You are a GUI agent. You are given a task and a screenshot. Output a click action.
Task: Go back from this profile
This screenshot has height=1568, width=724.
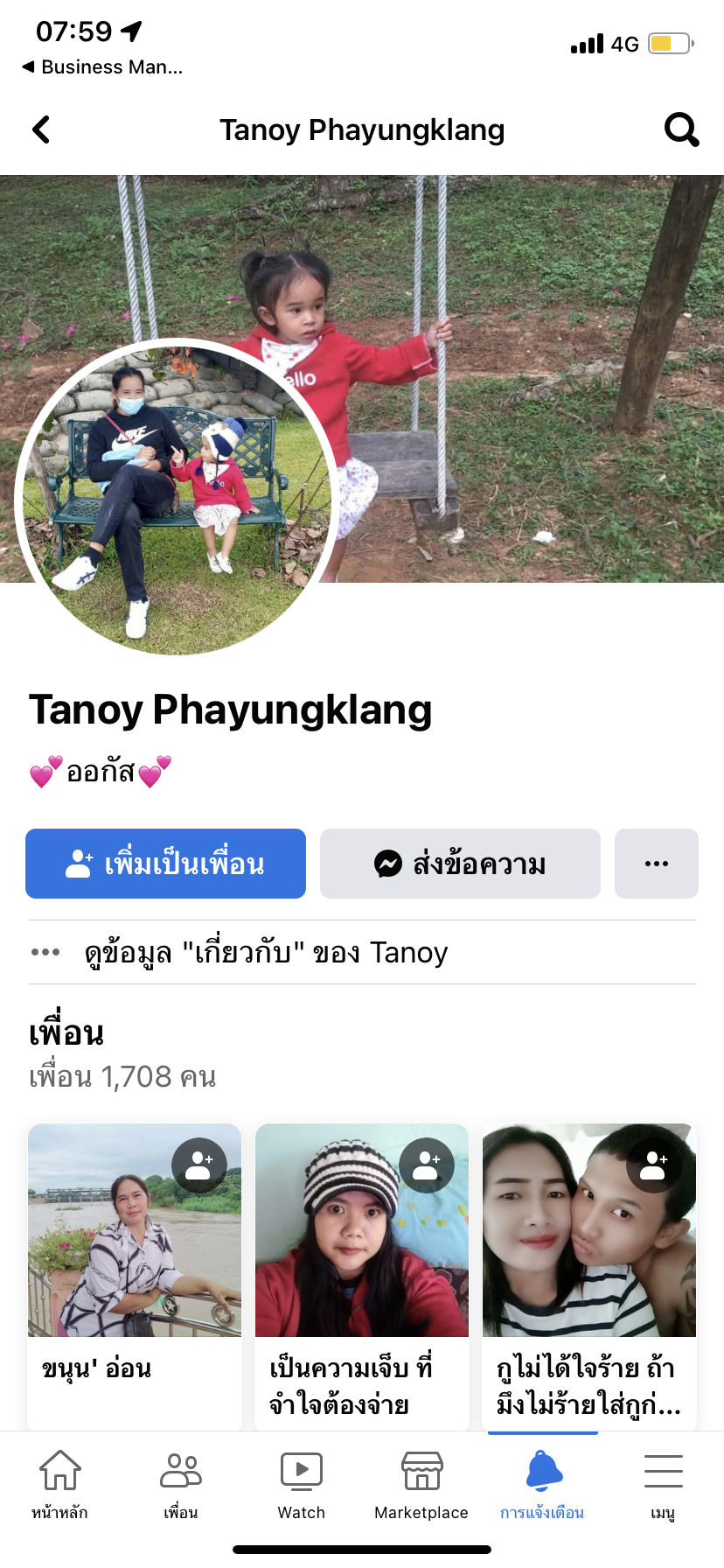(x=41, y=129)
